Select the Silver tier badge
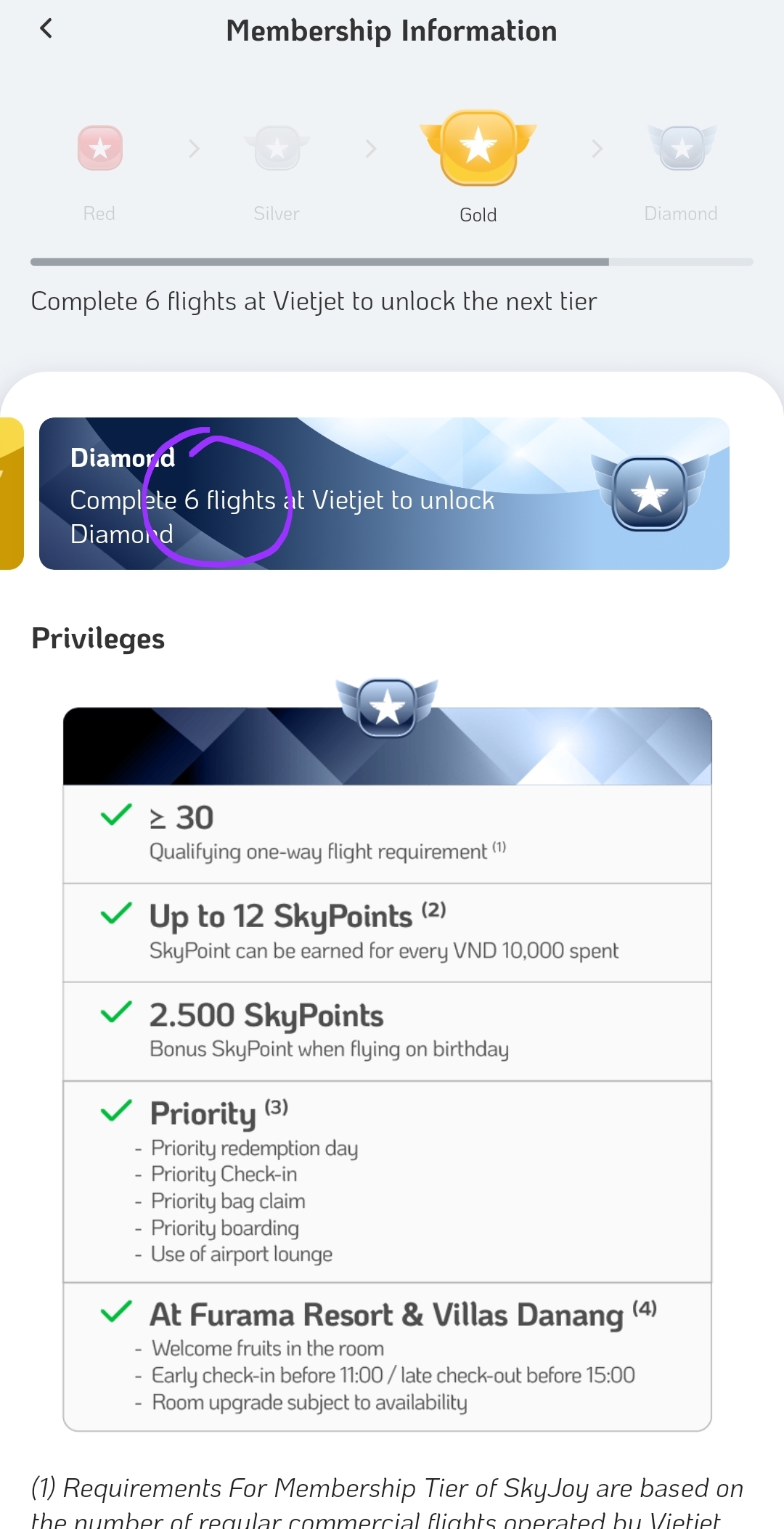The image size is (784, 1529). pyautogui.click(x=277, y=149)
